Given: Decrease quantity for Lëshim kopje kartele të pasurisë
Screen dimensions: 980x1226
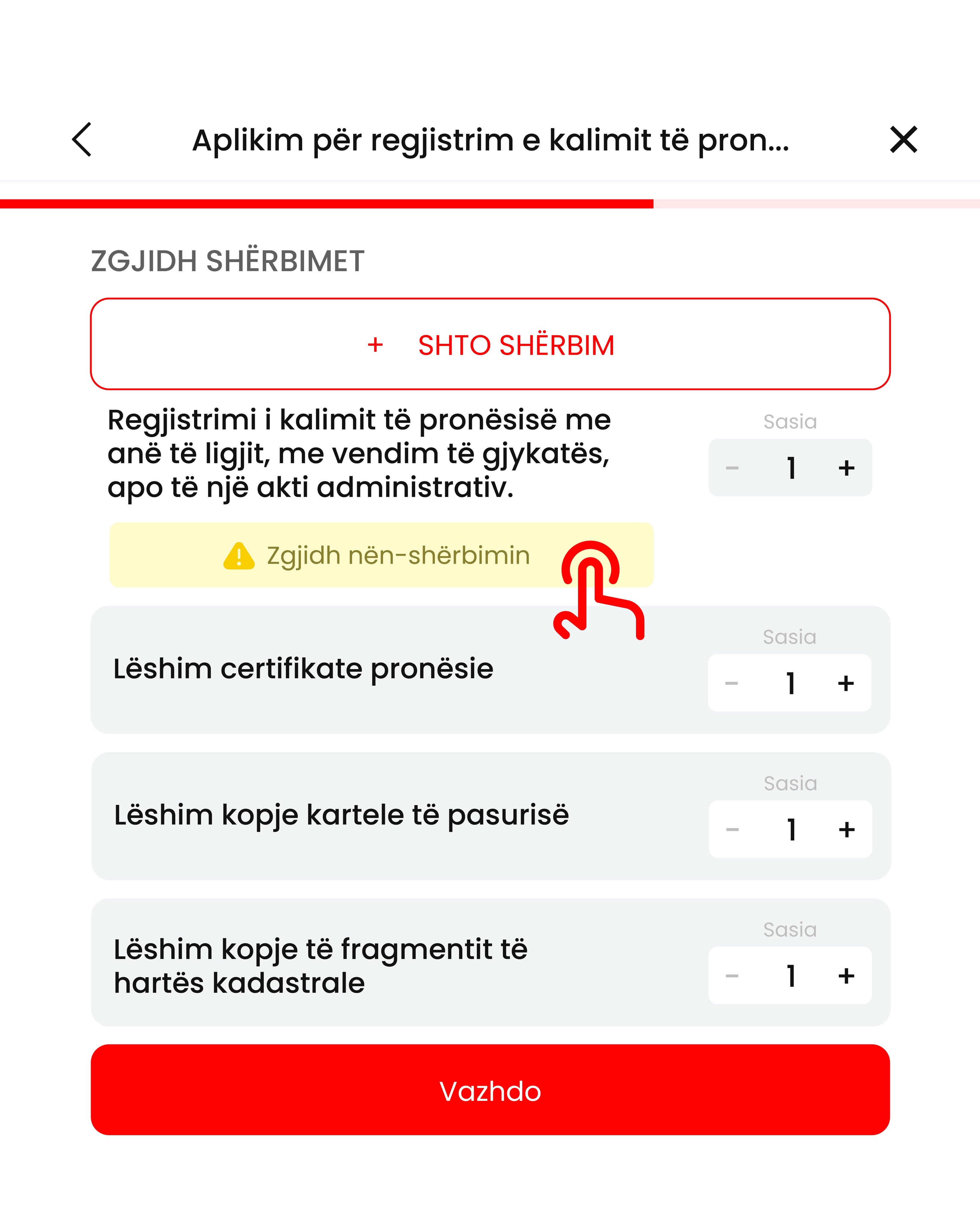Looking at the screenshot, I should pyautogui.click(x=732, y=830).
